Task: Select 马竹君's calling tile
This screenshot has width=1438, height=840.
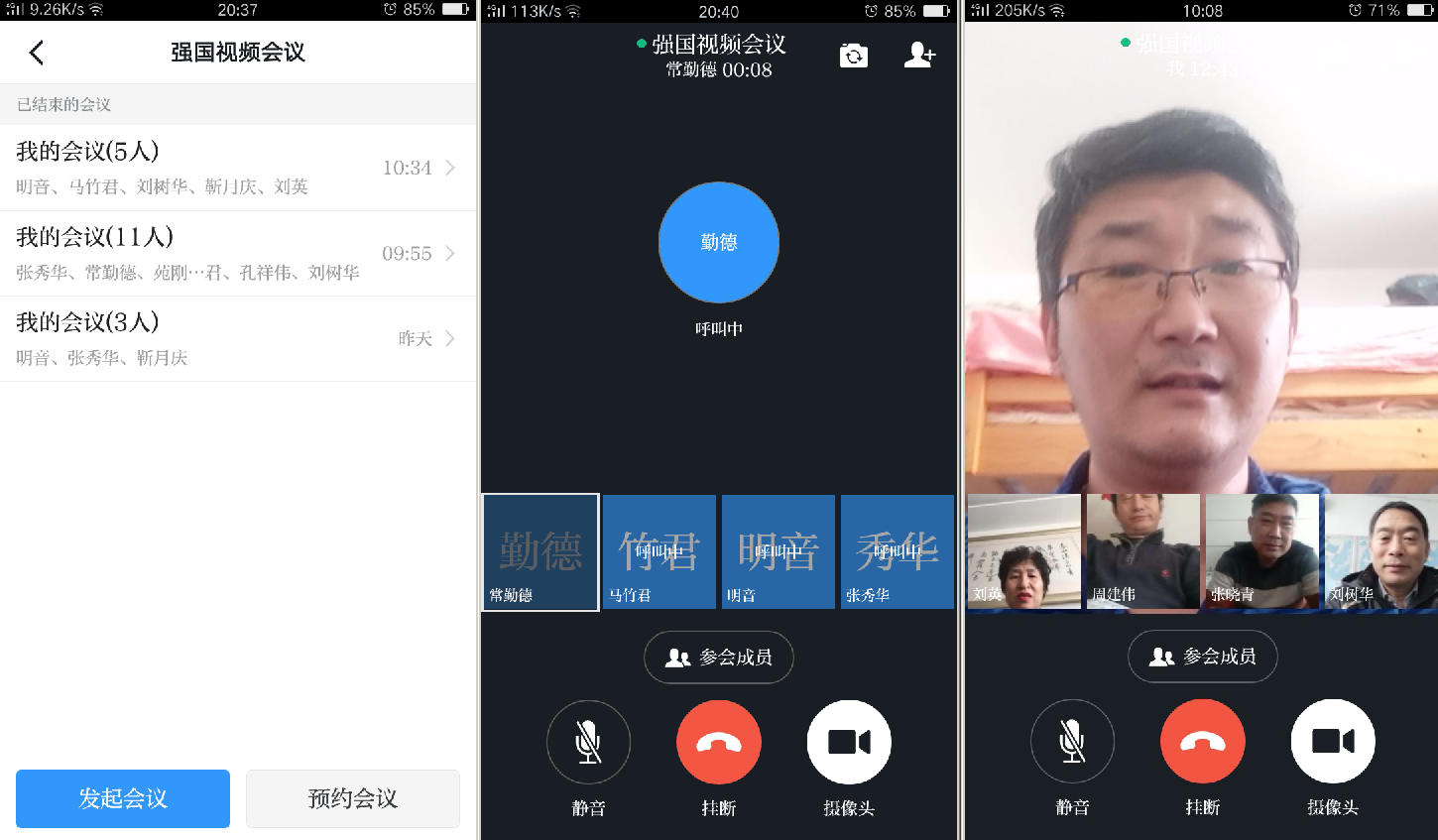Action: point(659,552)
